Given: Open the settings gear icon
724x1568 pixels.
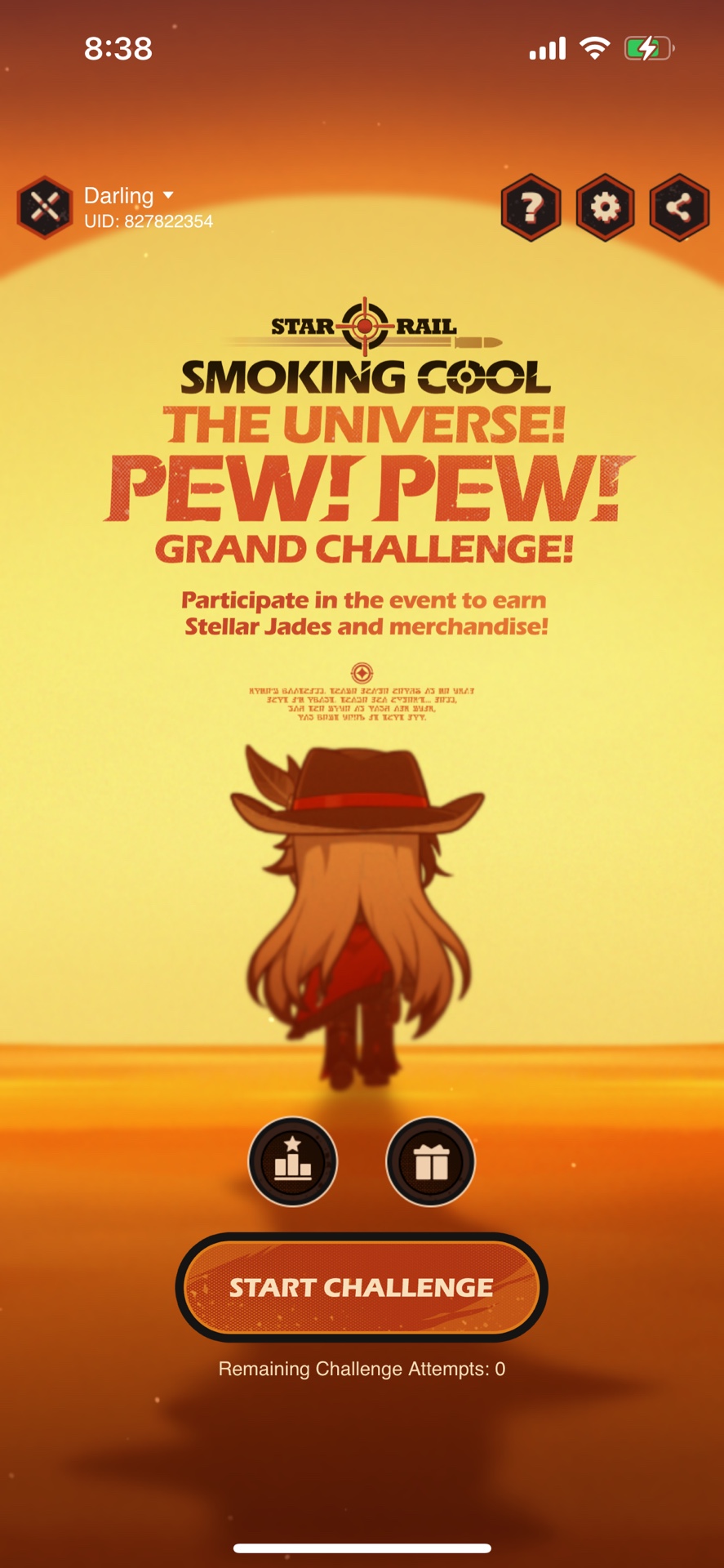Looking at the screenshot, I should pos(605,208).
